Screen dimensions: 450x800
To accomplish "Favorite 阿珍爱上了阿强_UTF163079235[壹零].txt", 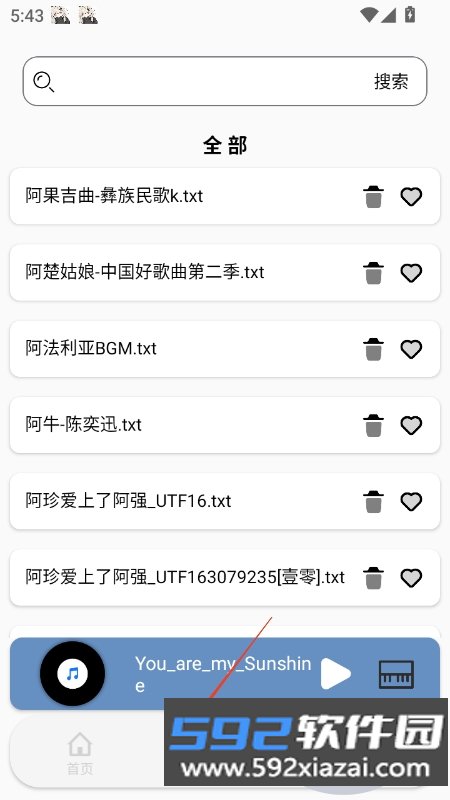I will (411, 578).
